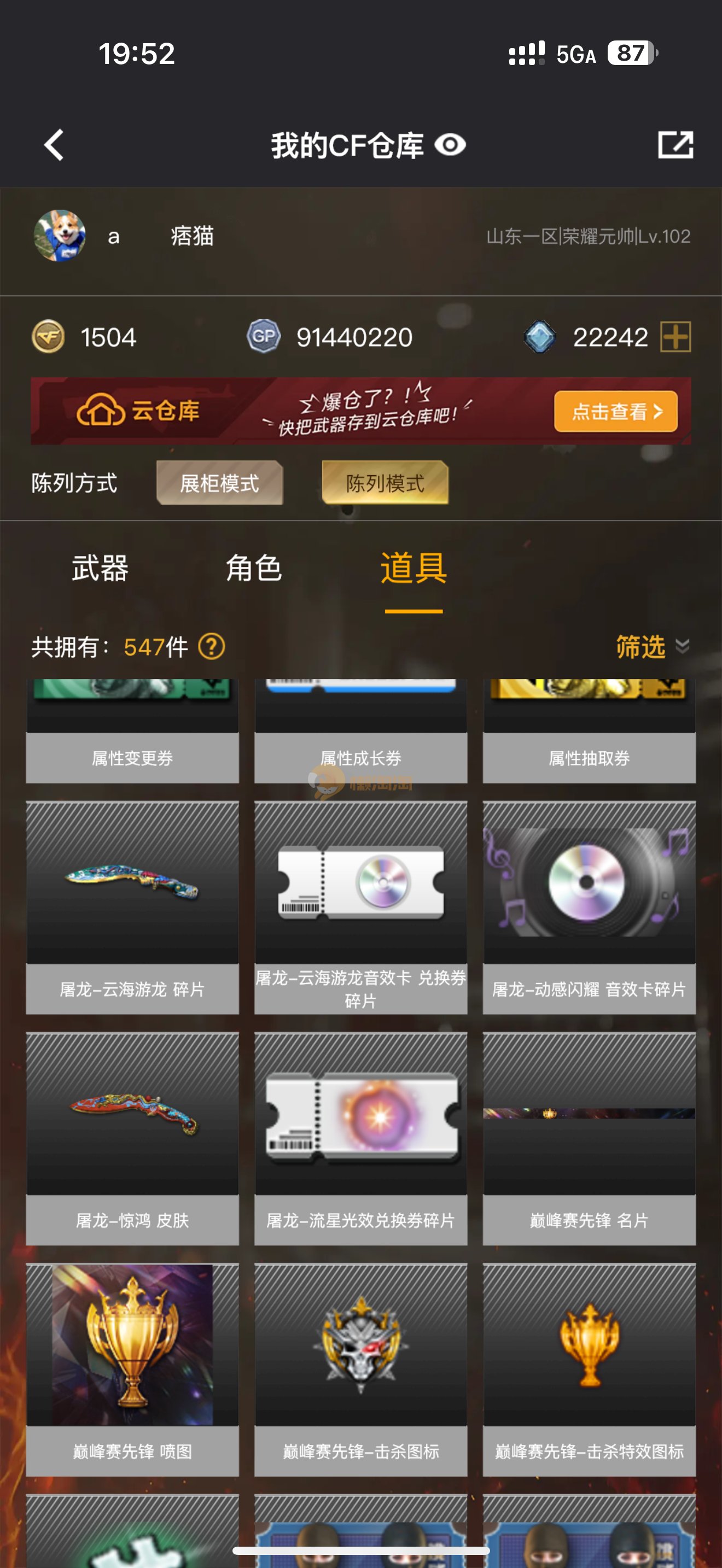Switch to the 武器 tab
The height and width of the screenshot is (1568, 722).
100,568
